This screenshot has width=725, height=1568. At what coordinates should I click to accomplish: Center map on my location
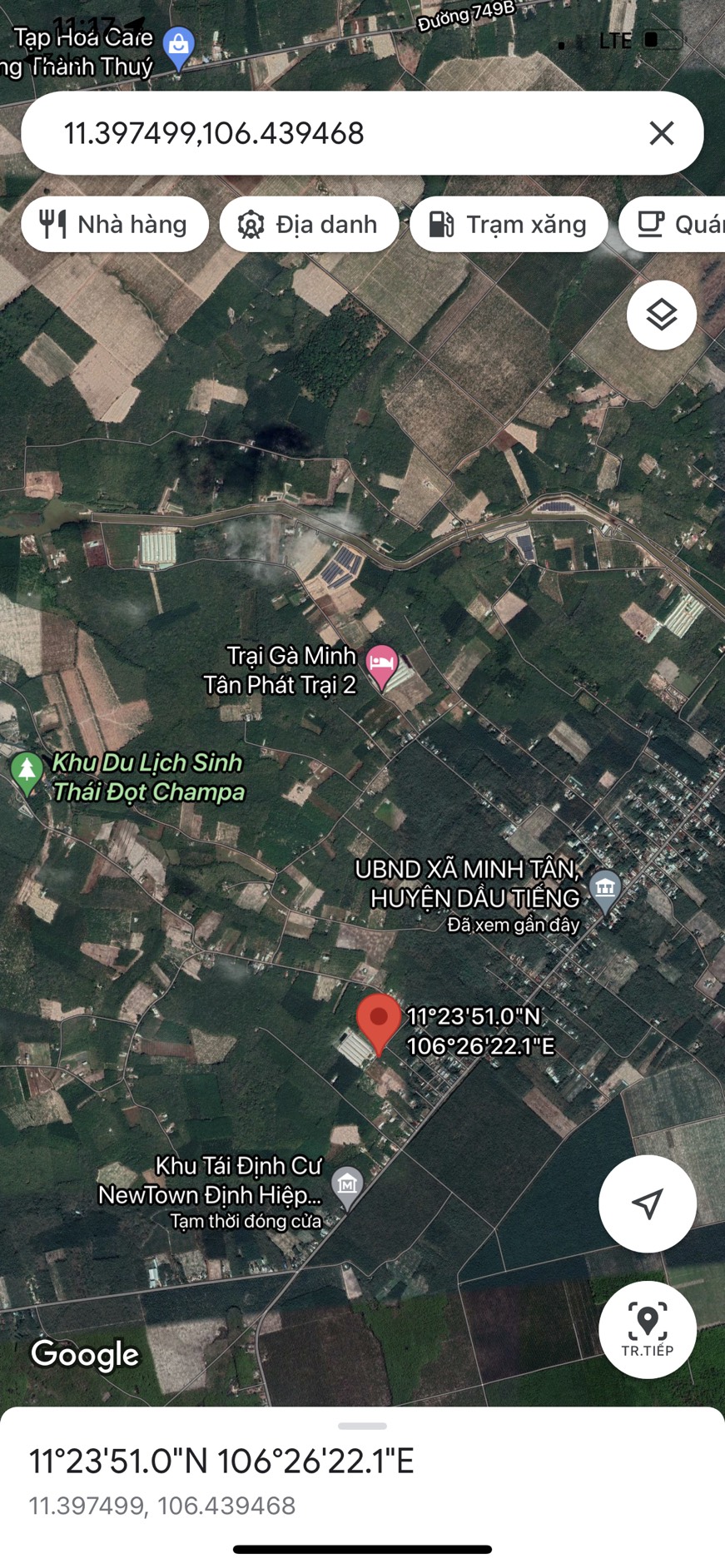click(648, 1203)
